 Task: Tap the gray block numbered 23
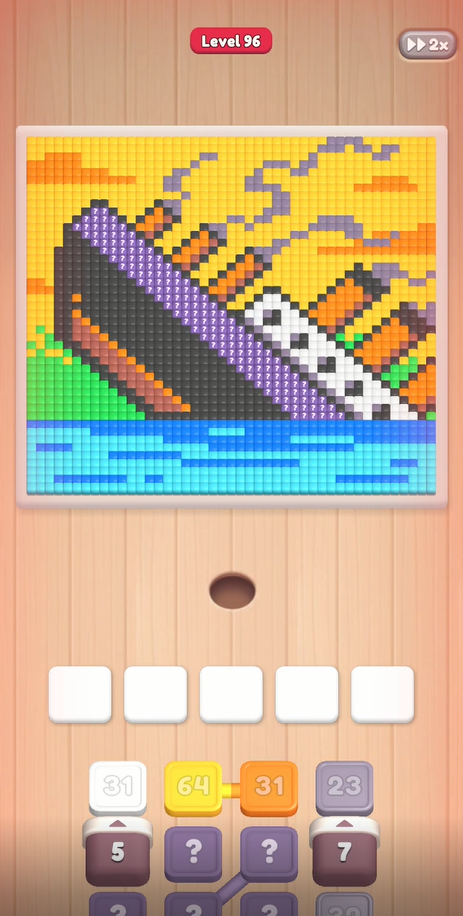tap(344, 787)
